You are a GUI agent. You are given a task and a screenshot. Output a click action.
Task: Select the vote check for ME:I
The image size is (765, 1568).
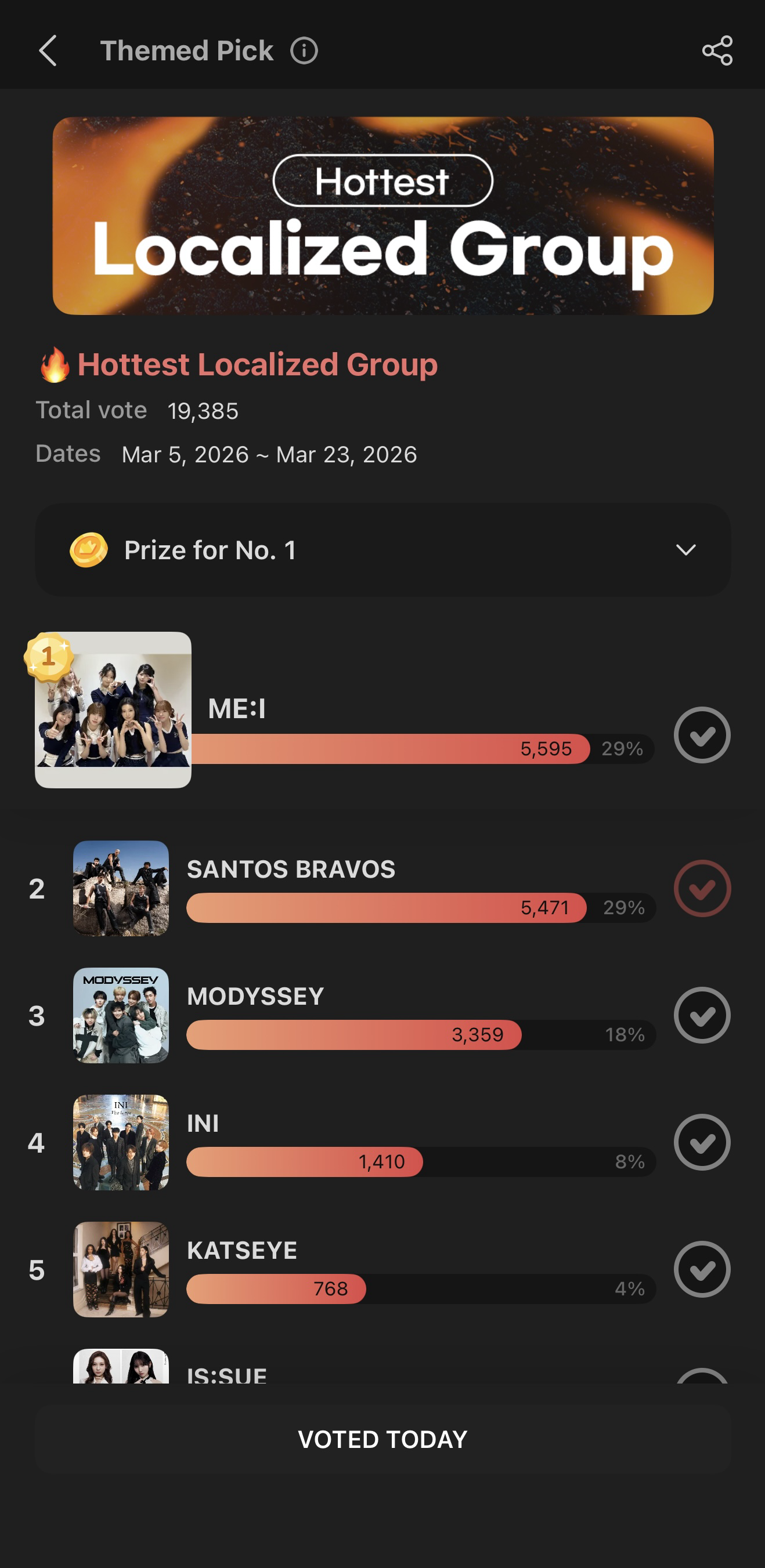[x=702, y=735]
